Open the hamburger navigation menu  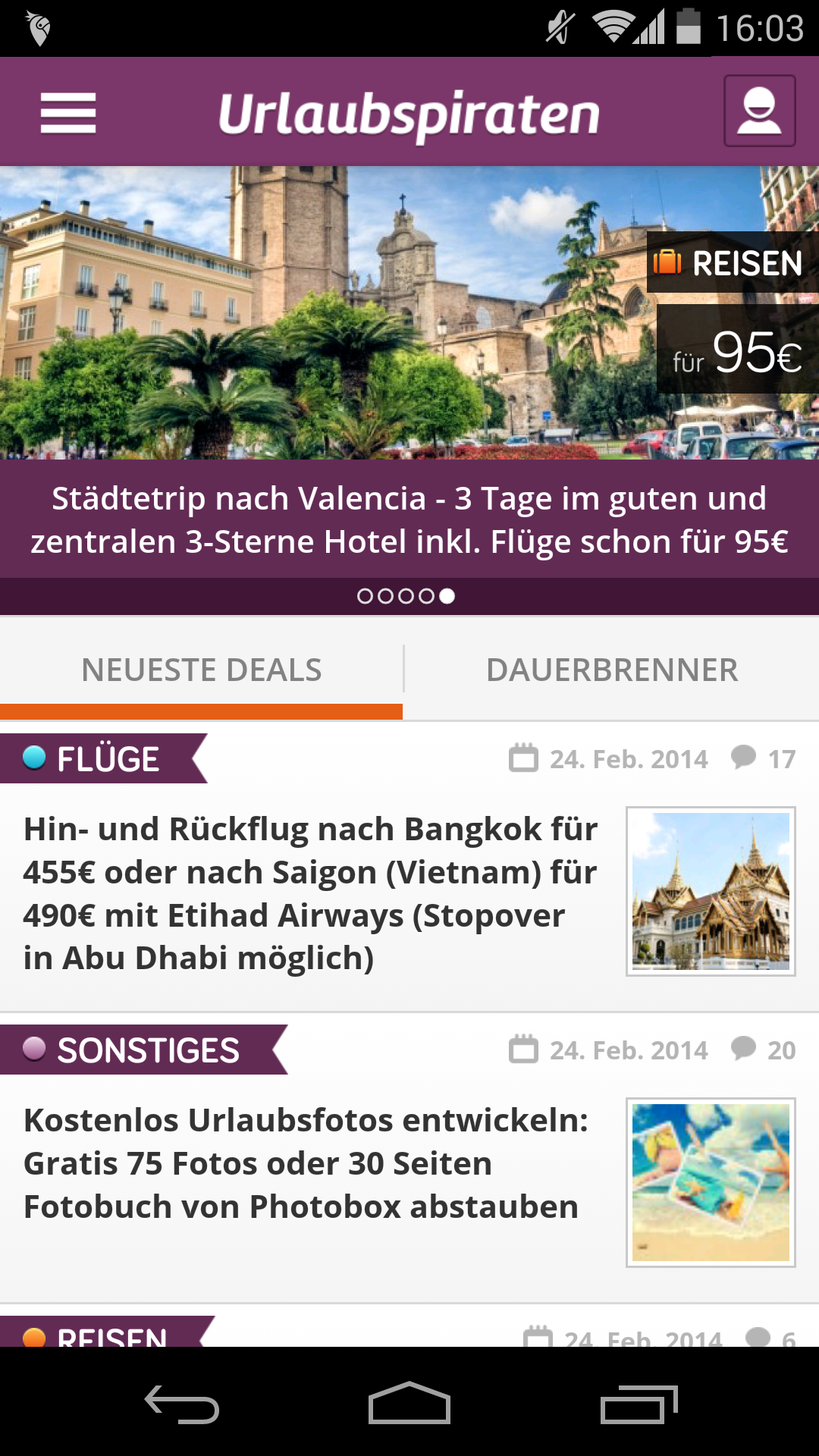click(x=68, y=113)
